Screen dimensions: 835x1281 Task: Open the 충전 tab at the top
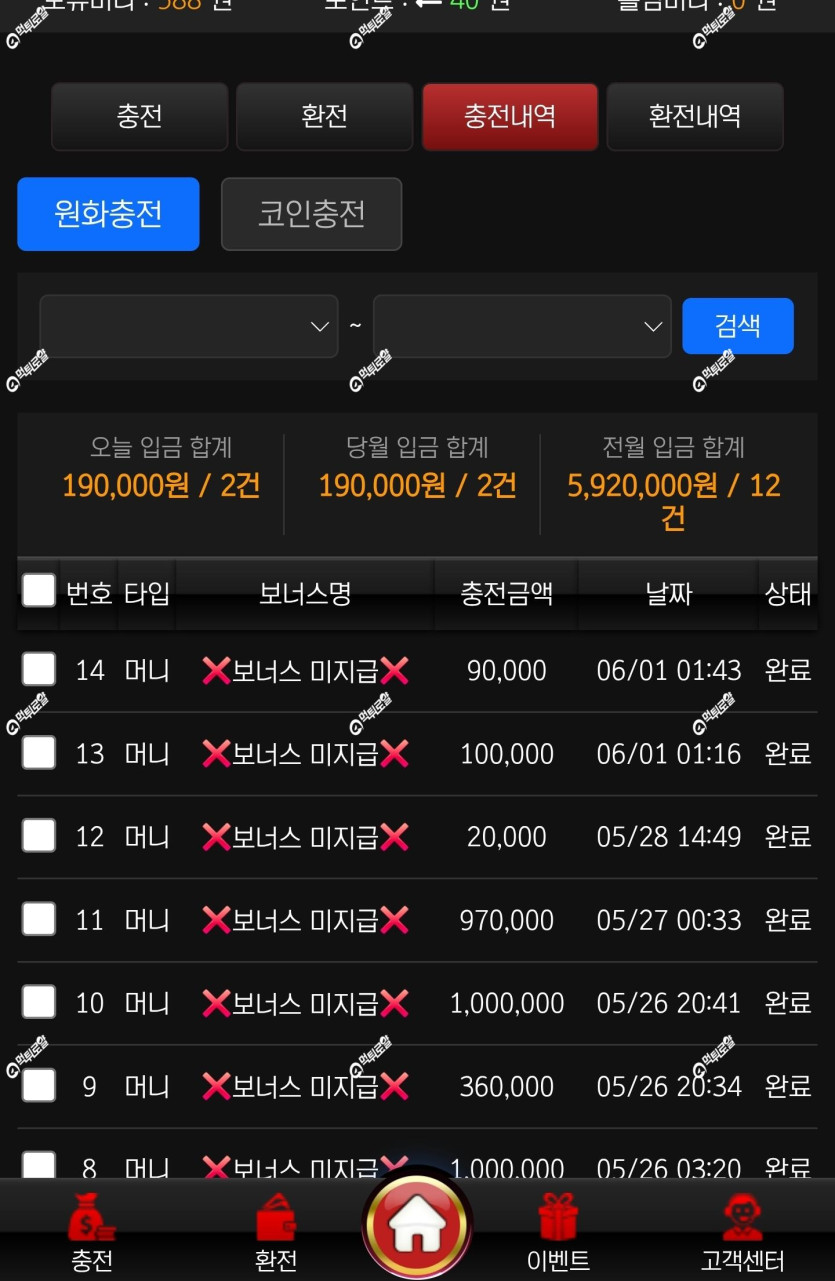coord(140,117)
